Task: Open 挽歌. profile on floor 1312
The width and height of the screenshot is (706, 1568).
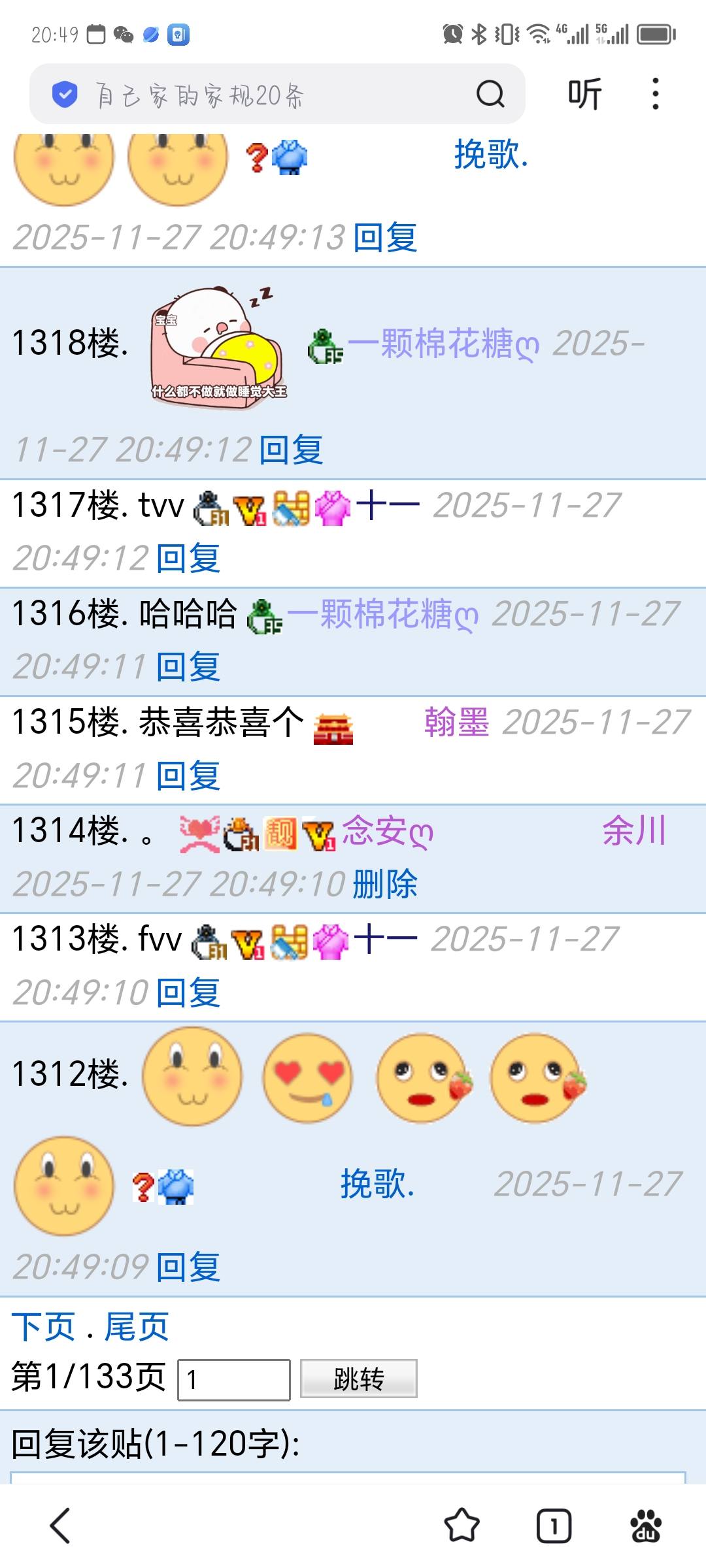Action: click(x=377, y=1184)
